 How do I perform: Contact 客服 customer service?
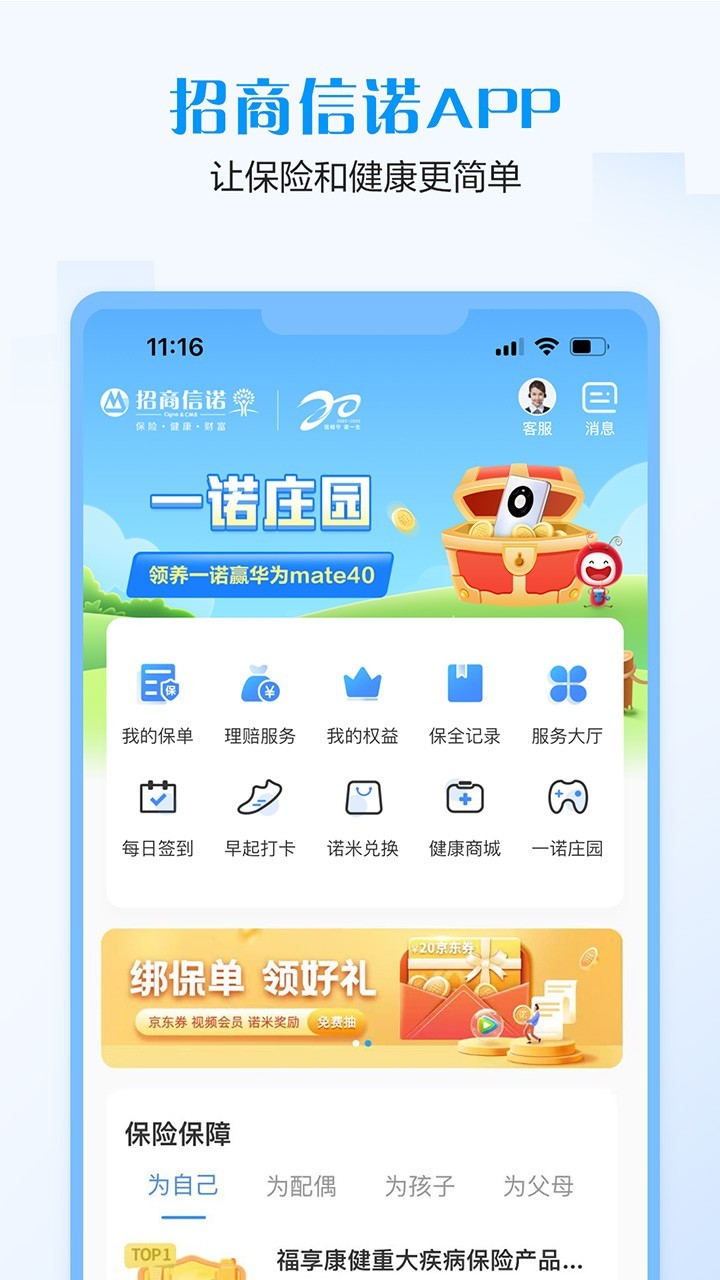pyautogui.click(x=536, y=405)
